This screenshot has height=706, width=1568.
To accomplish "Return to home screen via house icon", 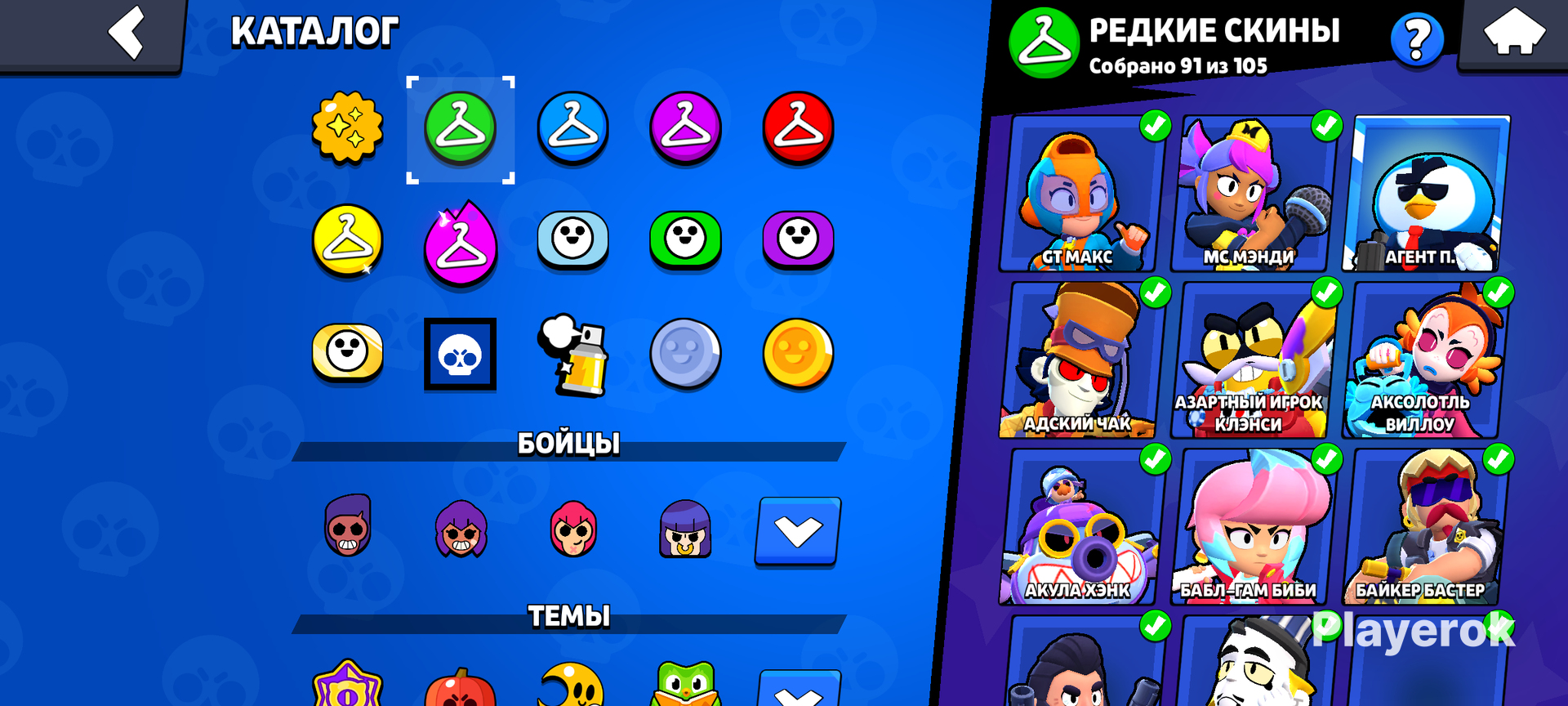I will 1514,33.
